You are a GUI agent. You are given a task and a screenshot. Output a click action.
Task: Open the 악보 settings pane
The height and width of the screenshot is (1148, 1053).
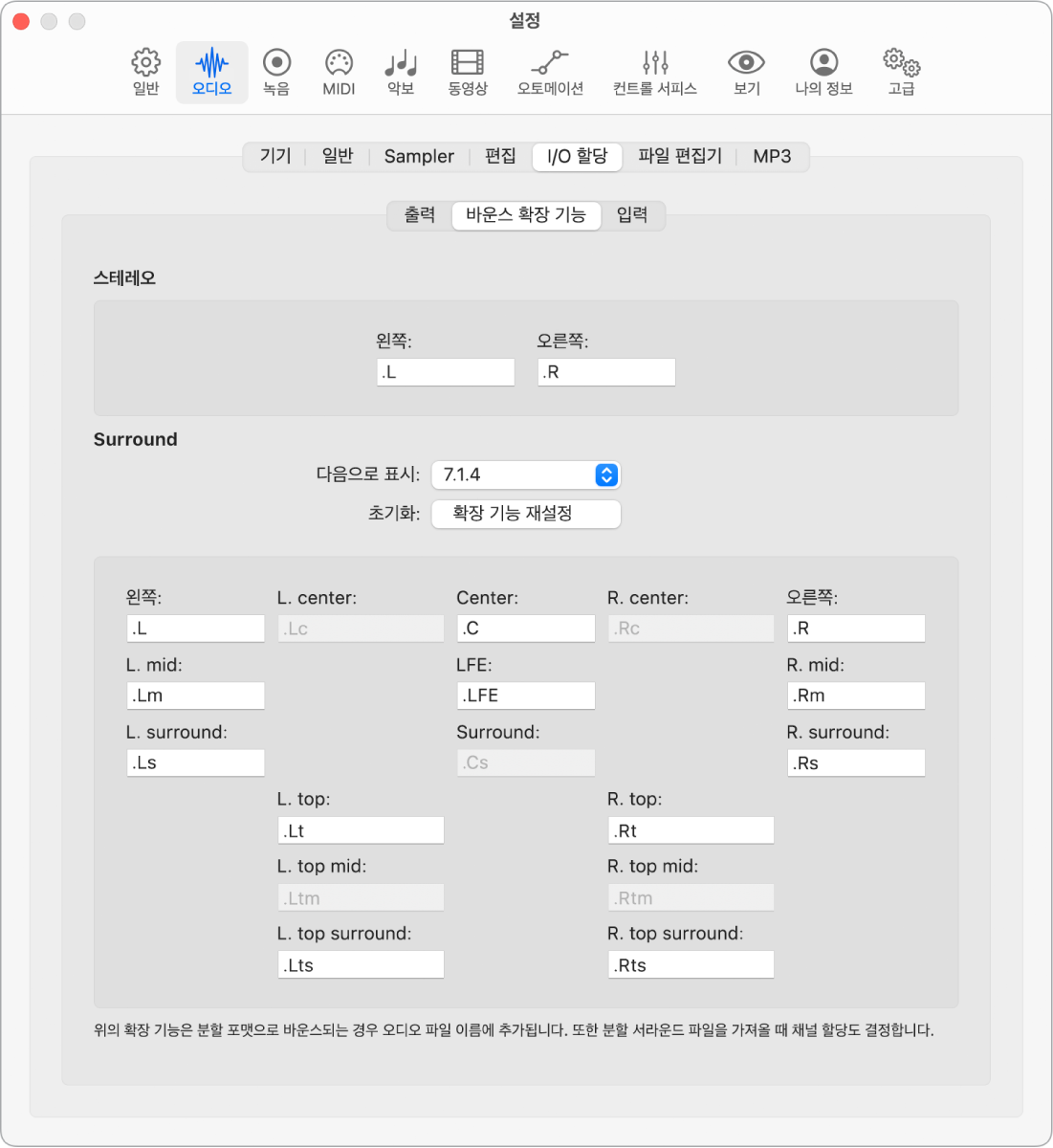pyautogui.click(x=401, y=72)
